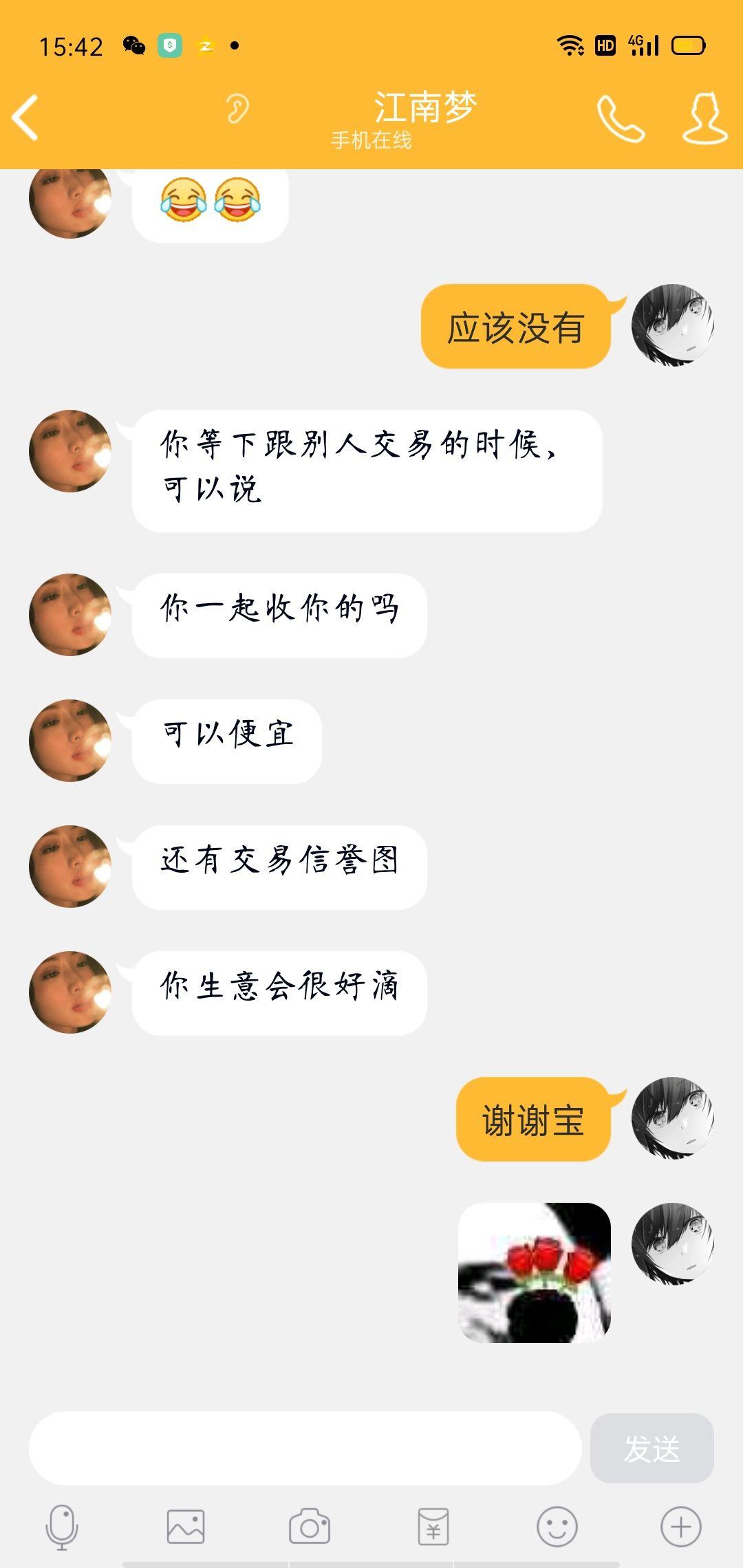Tap the 发送 send button

click(652, 1448)
